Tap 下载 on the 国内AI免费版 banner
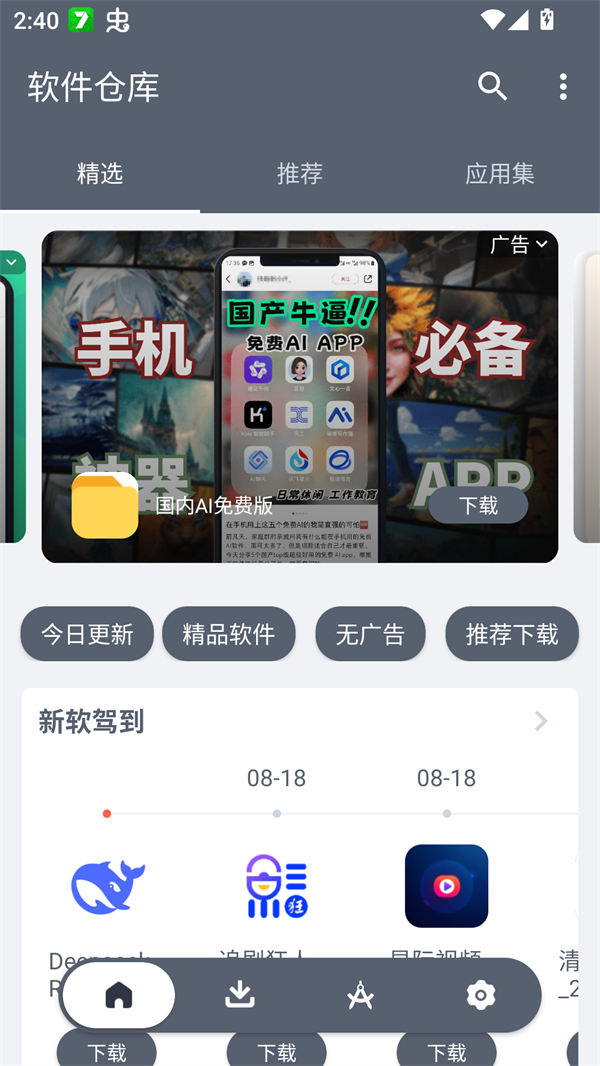The height and width of the screenshot is (1066, 600). [478, 505]
